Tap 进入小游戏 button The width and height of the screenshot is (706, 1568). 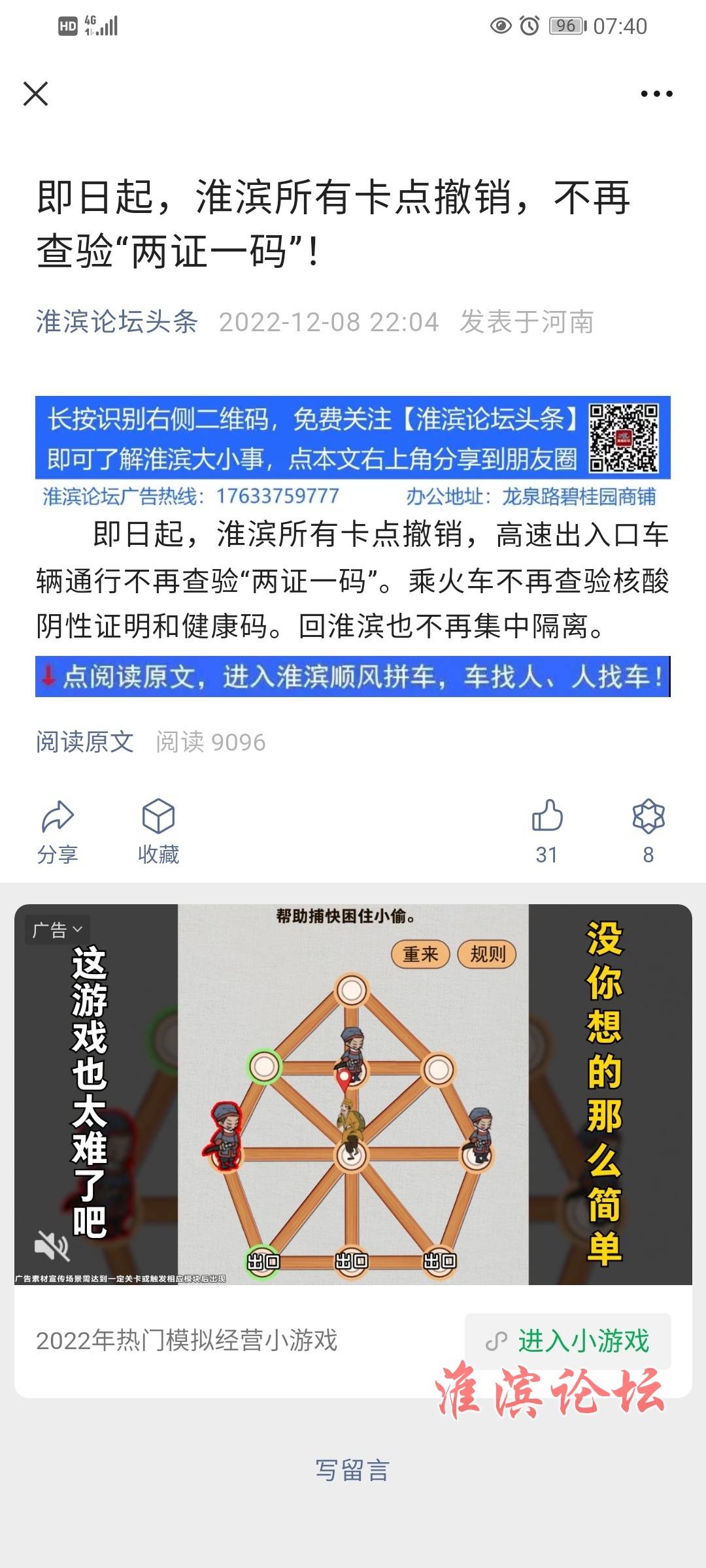[x=567, y=1341]
